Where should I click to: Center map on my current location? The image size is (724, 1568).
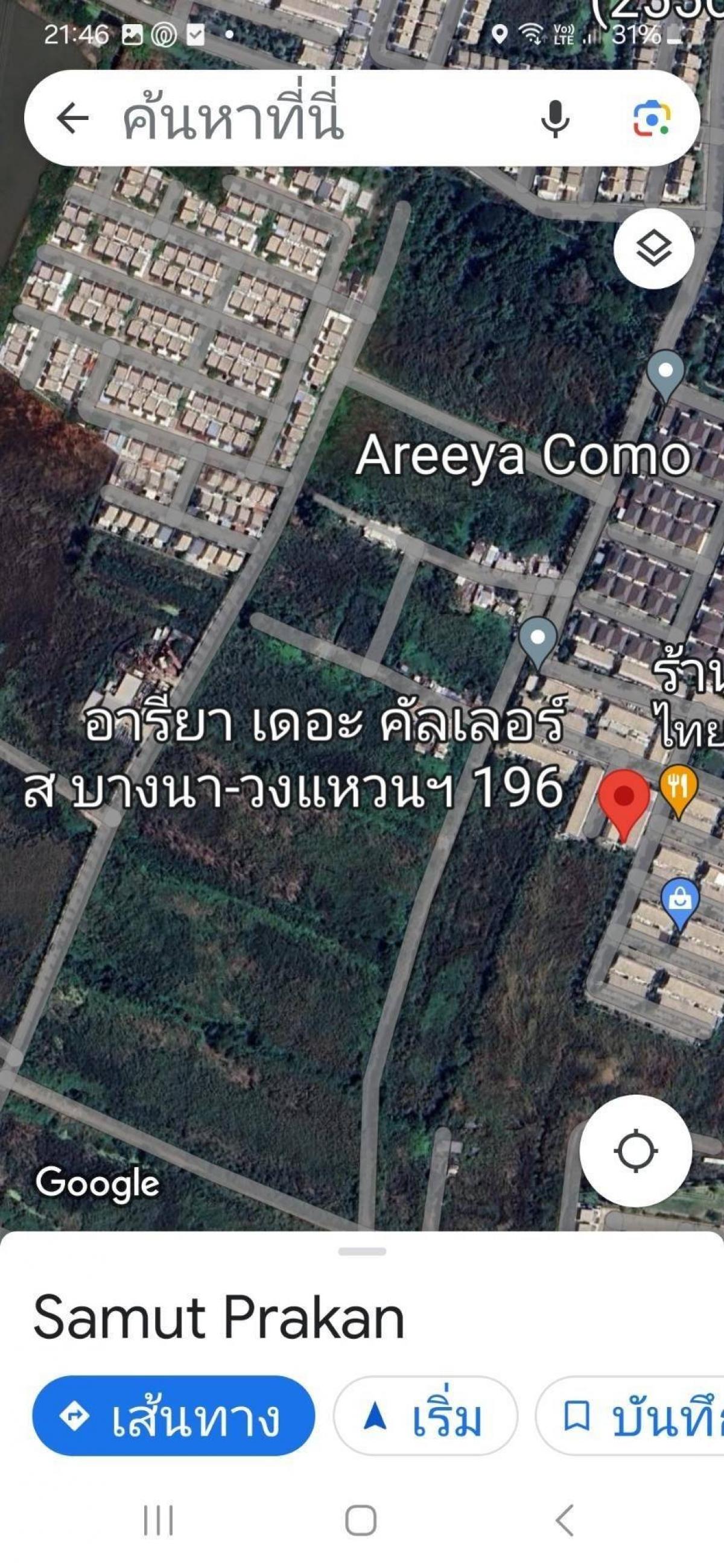point(636,1151)
